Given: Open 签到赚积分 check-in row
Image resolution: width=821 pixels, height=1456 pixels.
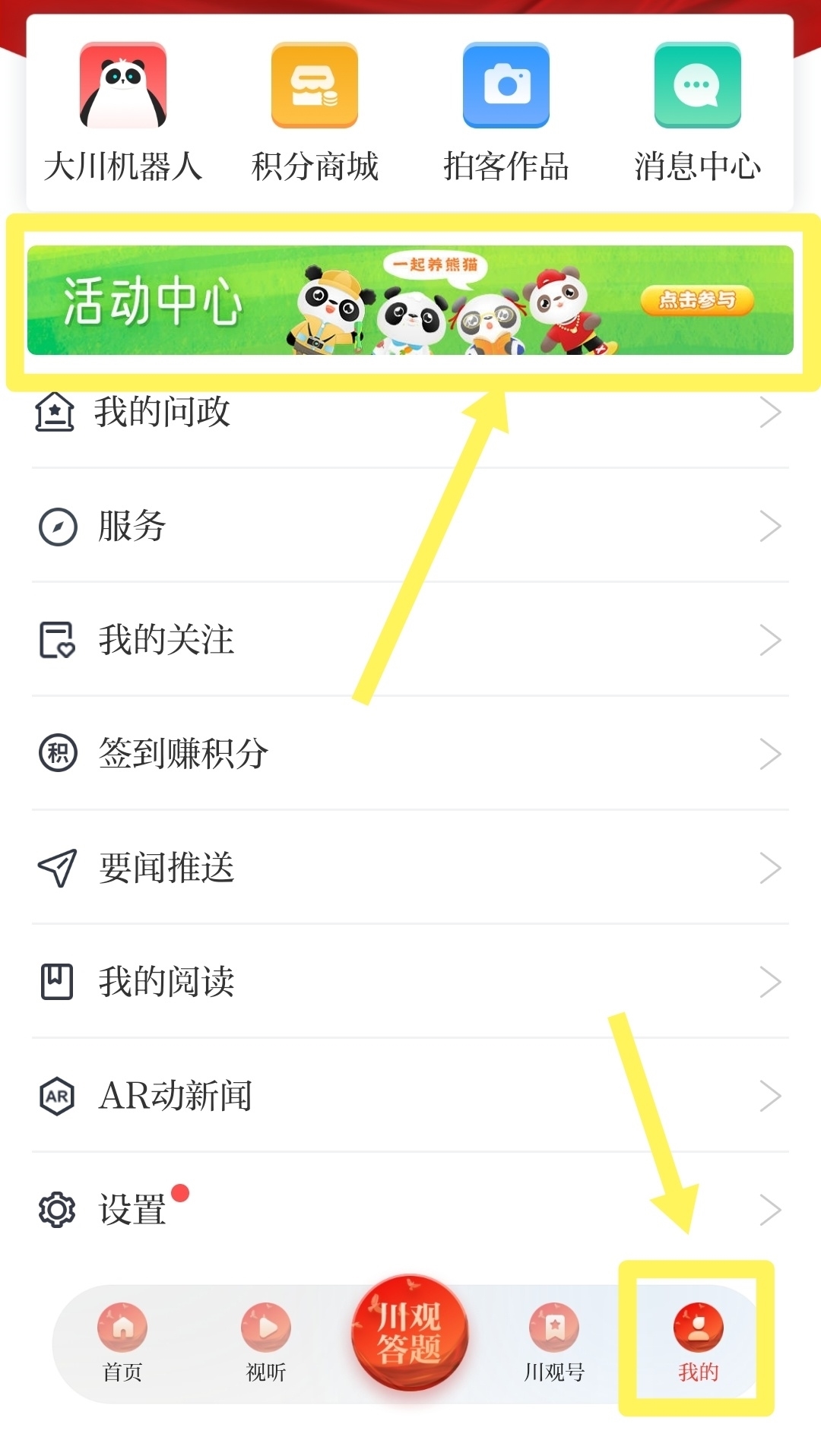Looking at the screenshot, I should click(410, 754).
